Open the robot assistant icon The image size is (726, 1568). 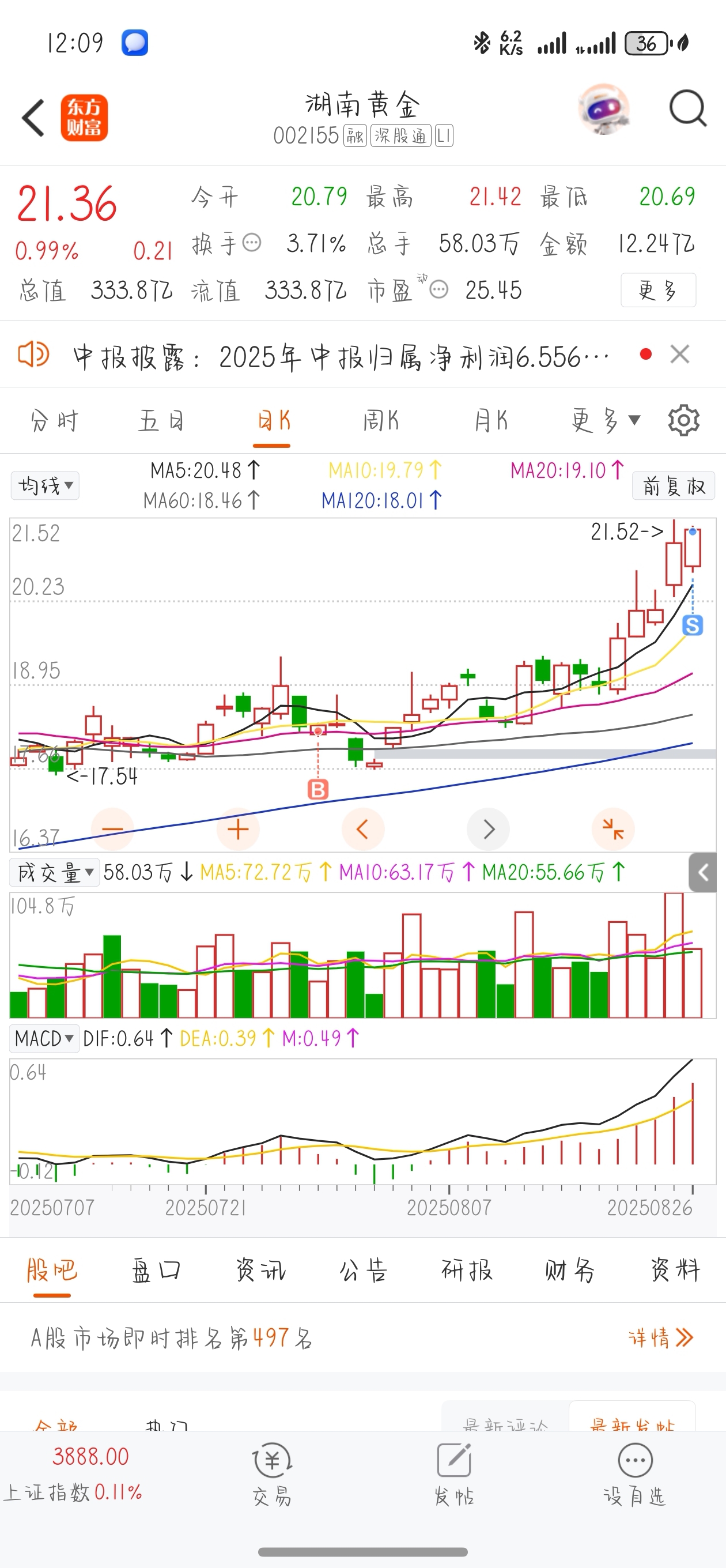tap(603, 110)
